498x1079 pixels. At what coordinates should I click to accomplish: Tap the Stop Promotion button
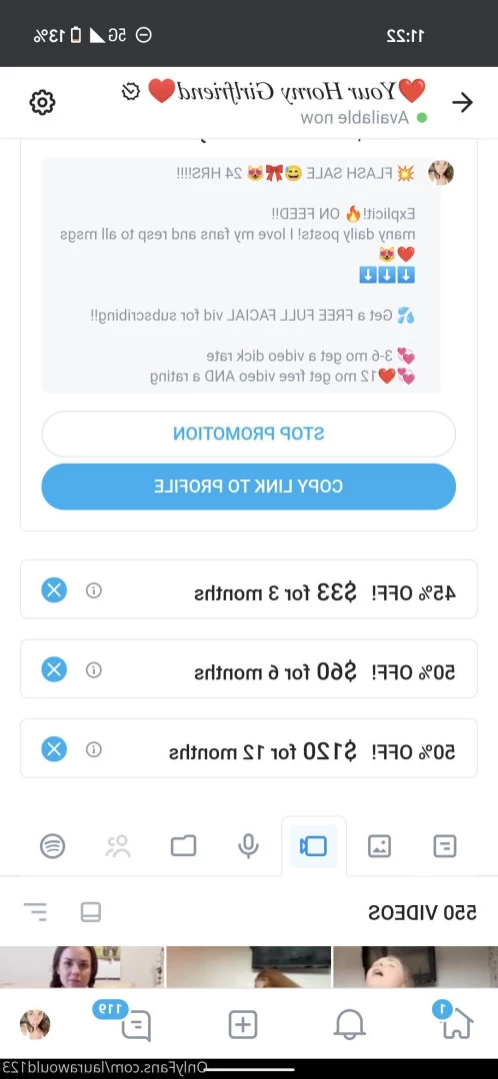pos(248,434)
